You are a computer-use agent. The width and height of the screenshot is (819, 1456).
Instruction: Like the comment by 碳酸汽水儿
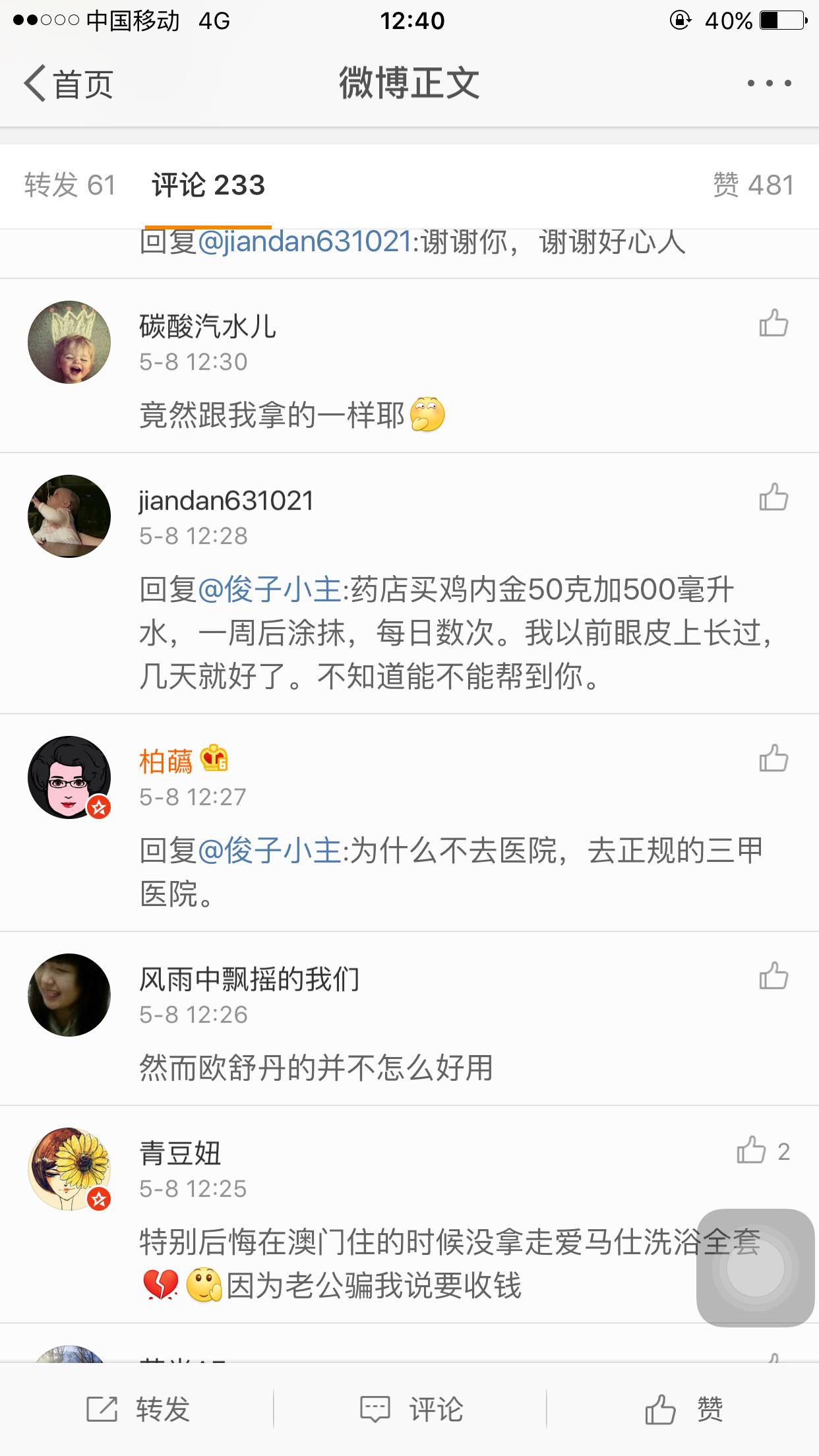773,323
